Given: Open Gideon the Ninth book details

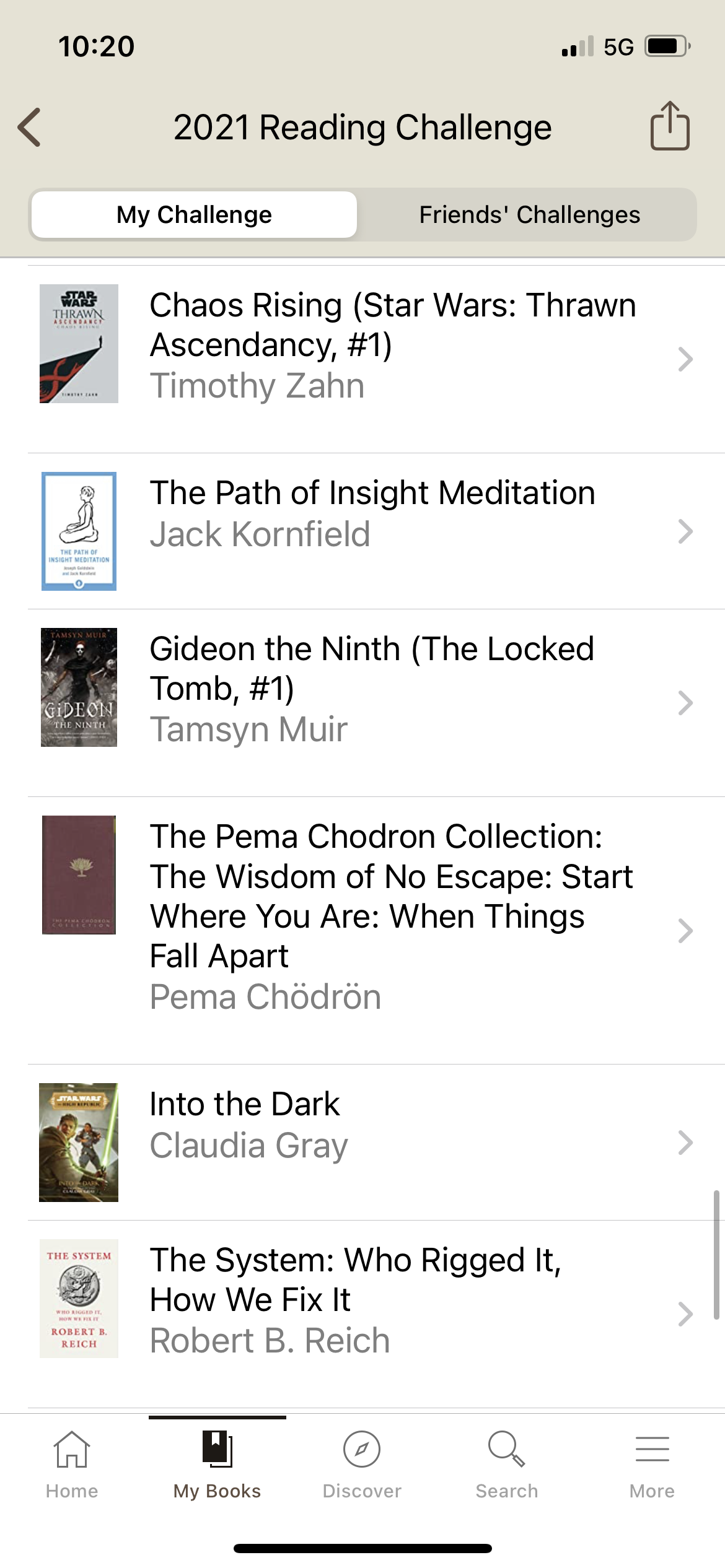Looking at the screenshot, I should (x=372, y=688).
